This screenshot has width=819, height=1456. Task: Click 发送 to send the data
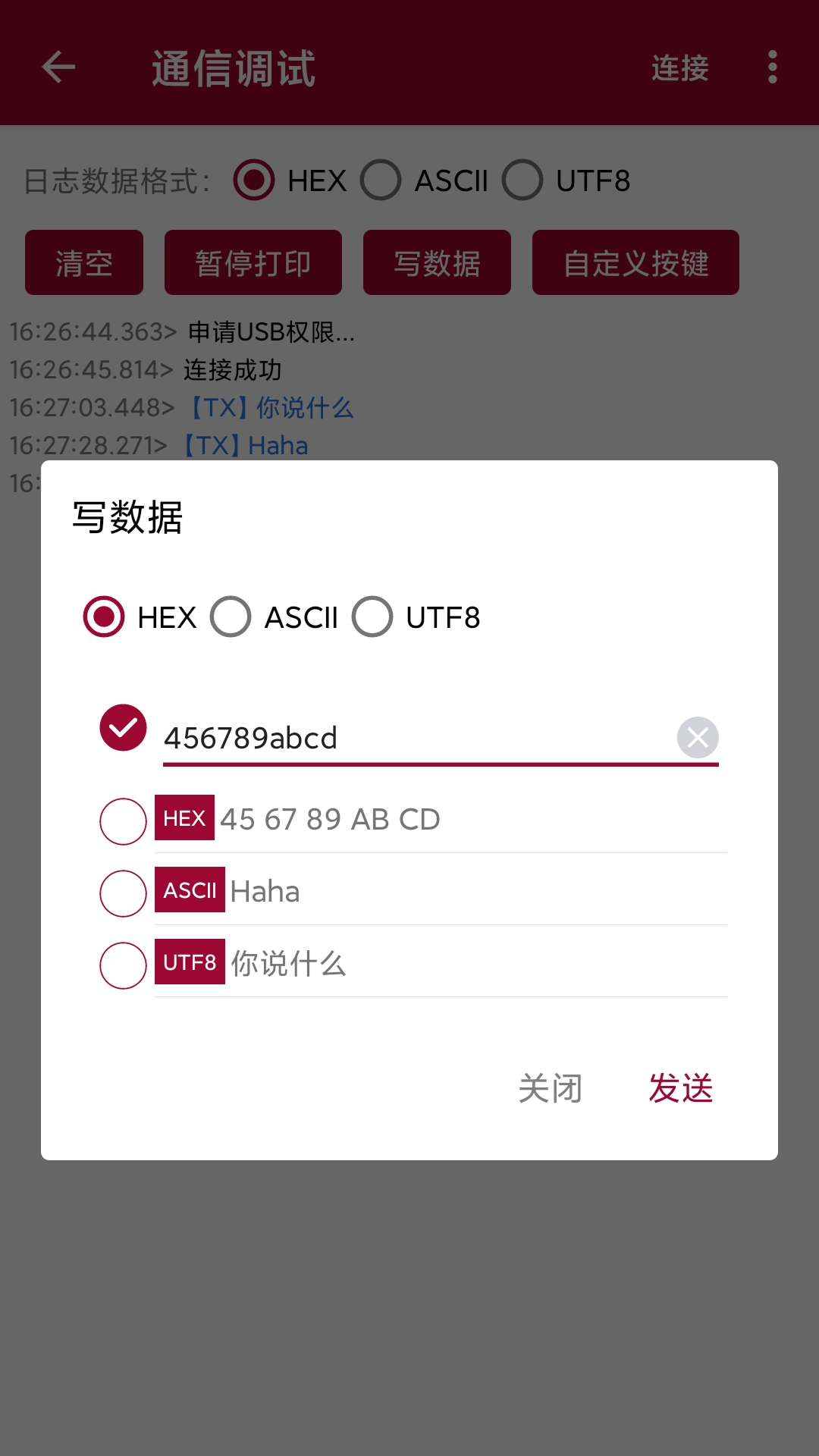coord(680,1088)
